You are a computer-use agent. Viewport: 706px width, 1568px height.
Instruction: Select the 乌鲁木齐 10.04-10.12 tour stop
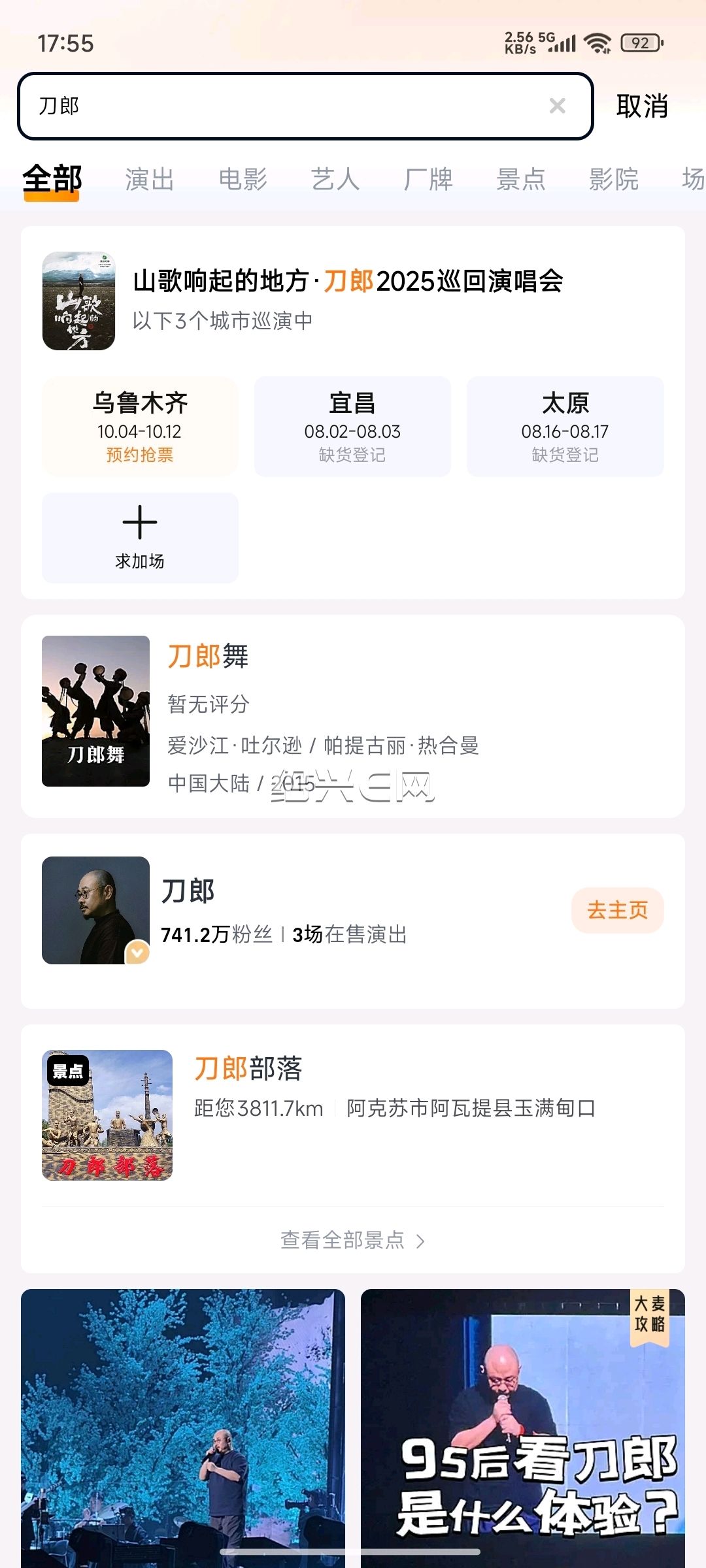(140, 426)
